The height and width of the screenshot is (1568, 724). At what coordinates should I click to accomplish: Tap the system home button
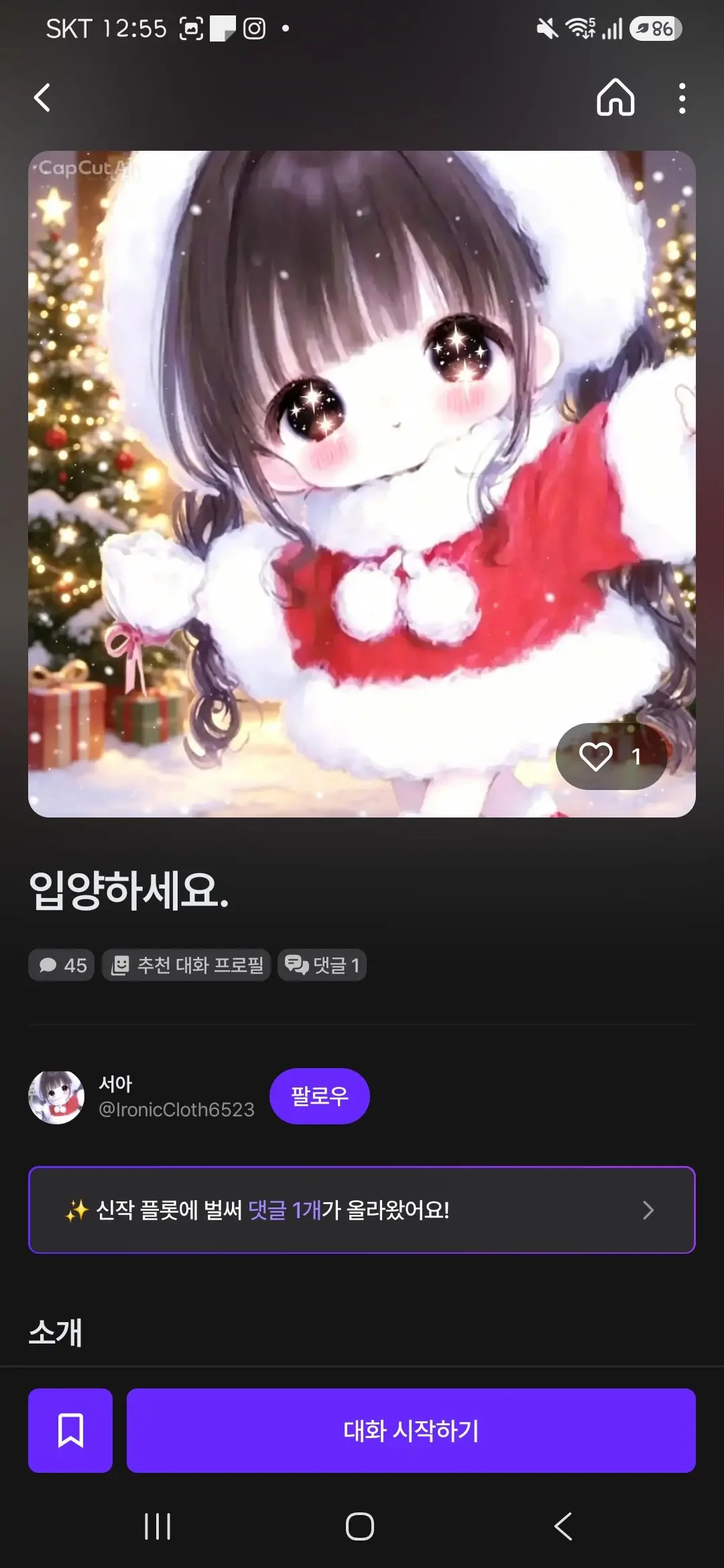coord(360,1526)
